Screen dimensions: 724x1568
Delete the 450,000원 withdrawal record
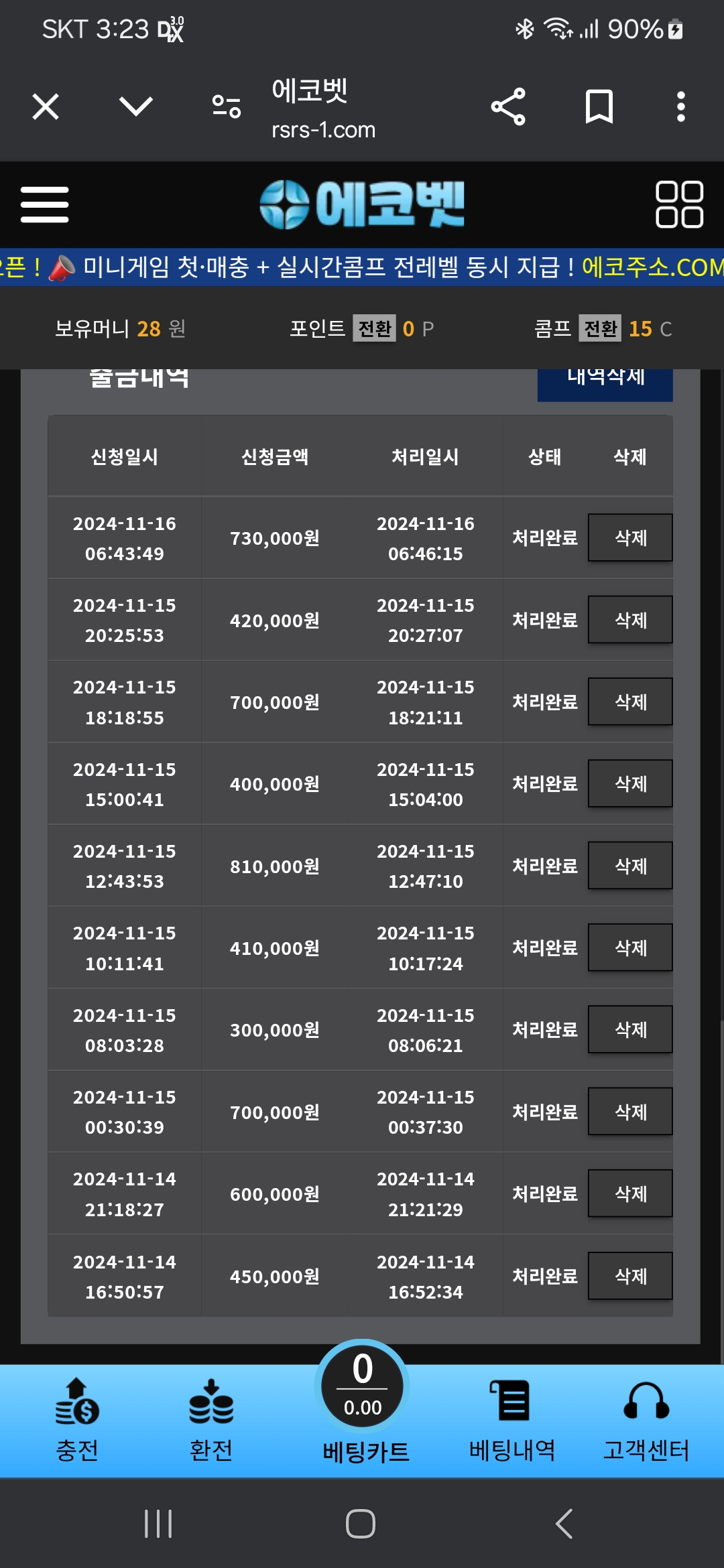click(x=630, y=1276)
